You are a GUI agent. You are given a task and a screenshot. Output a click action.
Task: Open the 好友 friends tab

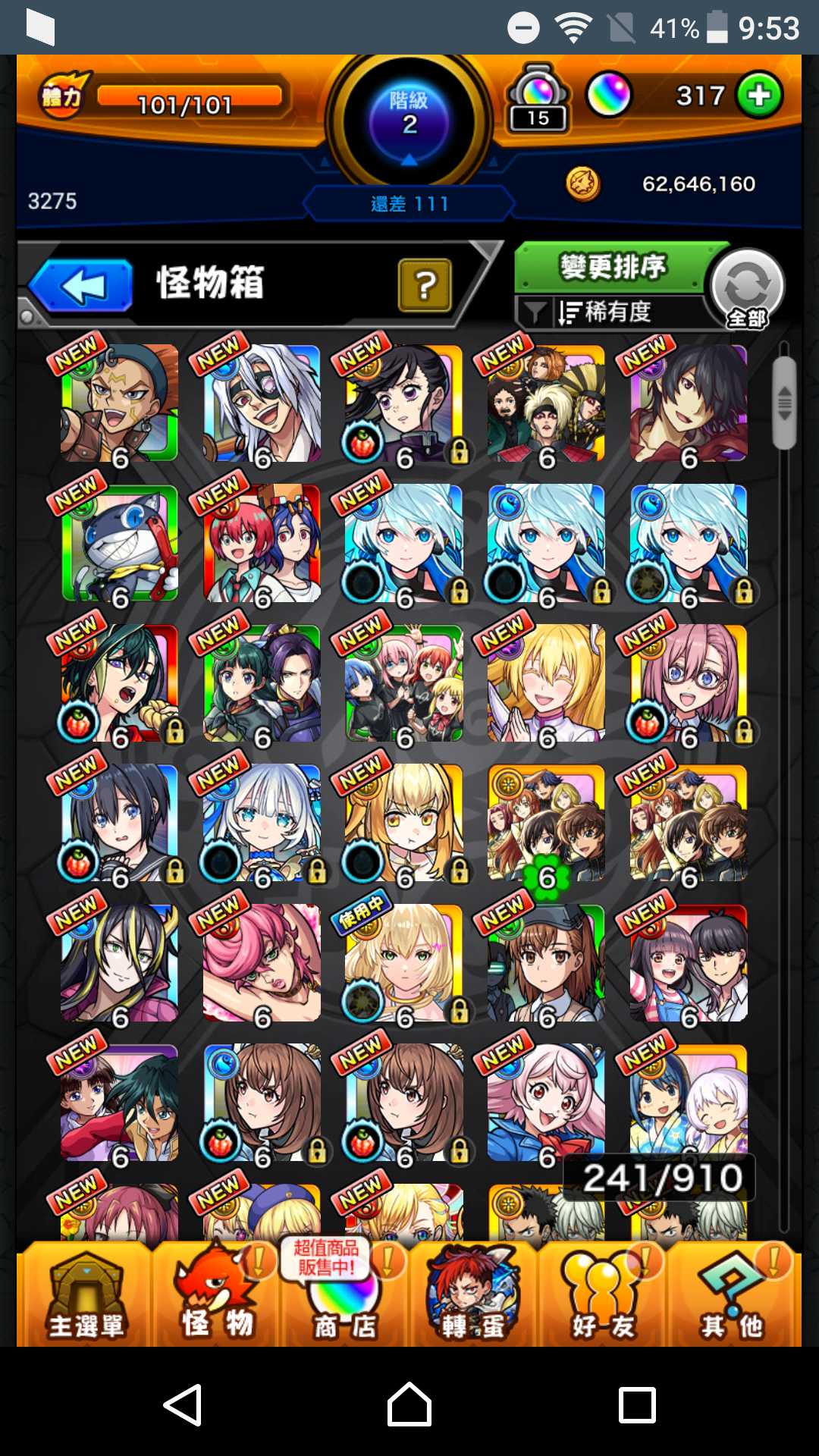[603, 1297]
